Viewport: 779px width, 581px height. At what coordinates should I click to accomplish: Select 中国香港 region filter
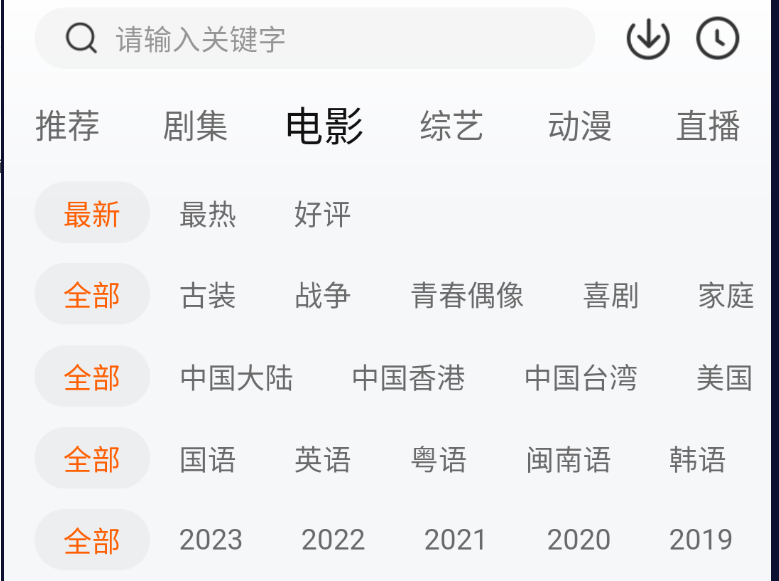pos(409,378)
